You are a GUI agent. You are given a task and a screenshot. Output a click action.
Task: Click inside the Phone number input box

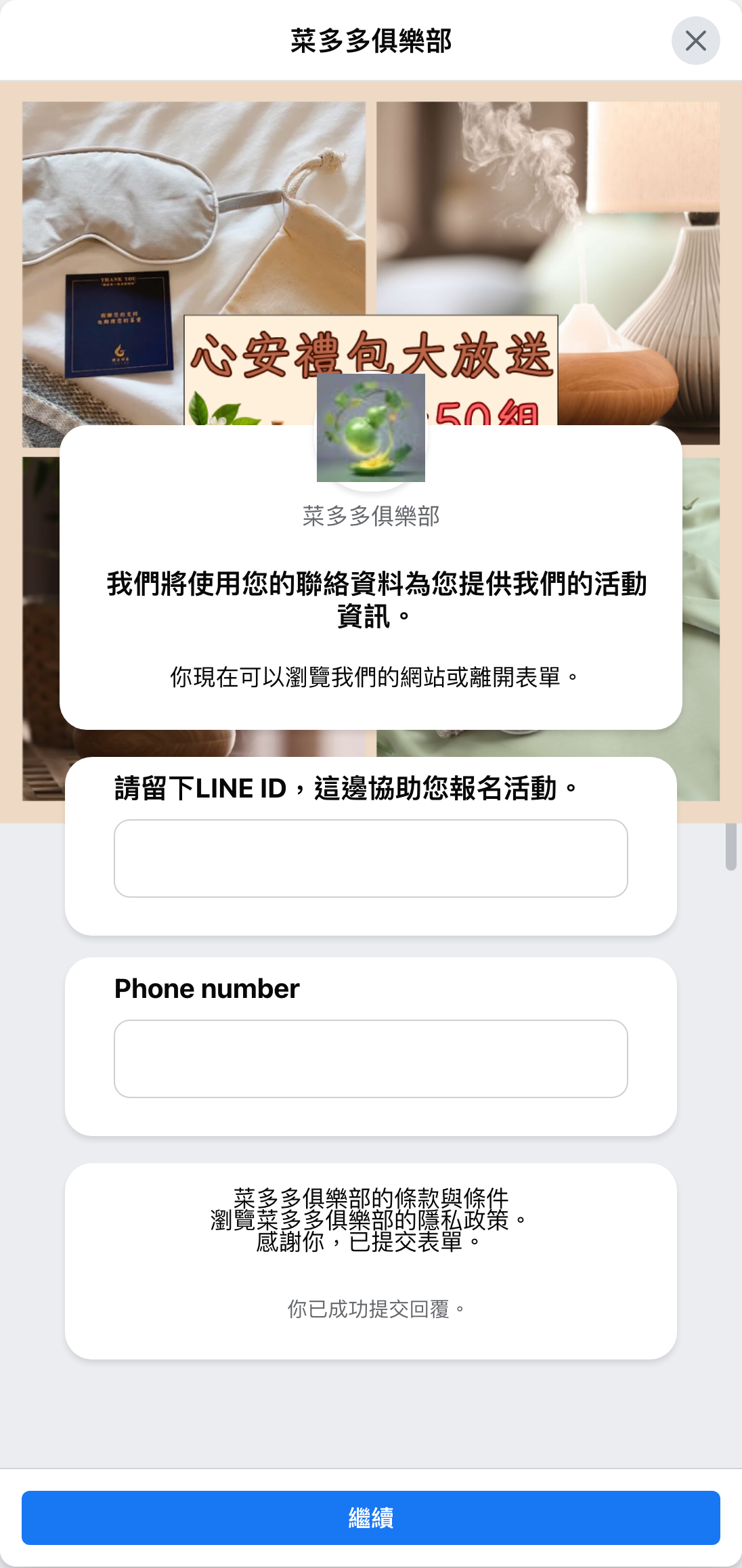coord(371,1058)
